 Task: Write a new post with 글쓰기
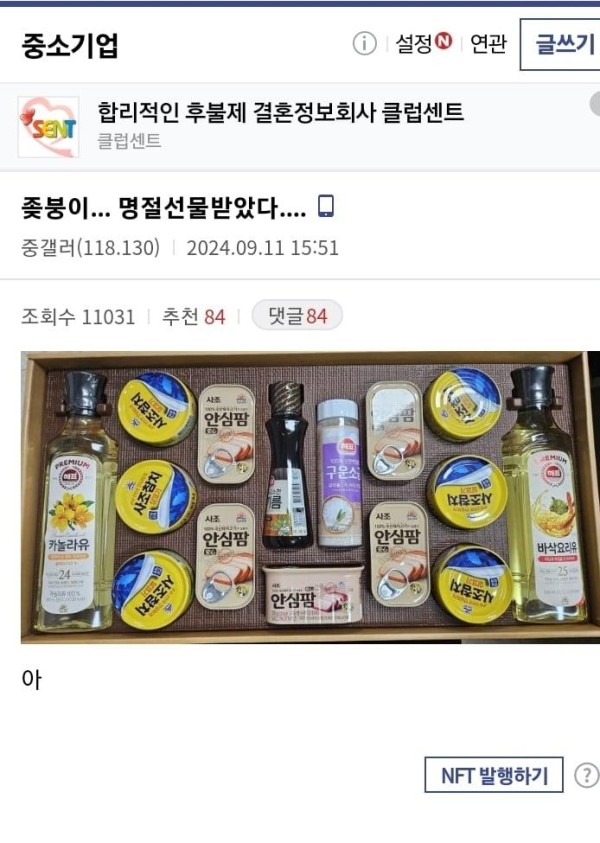point(564,45)
